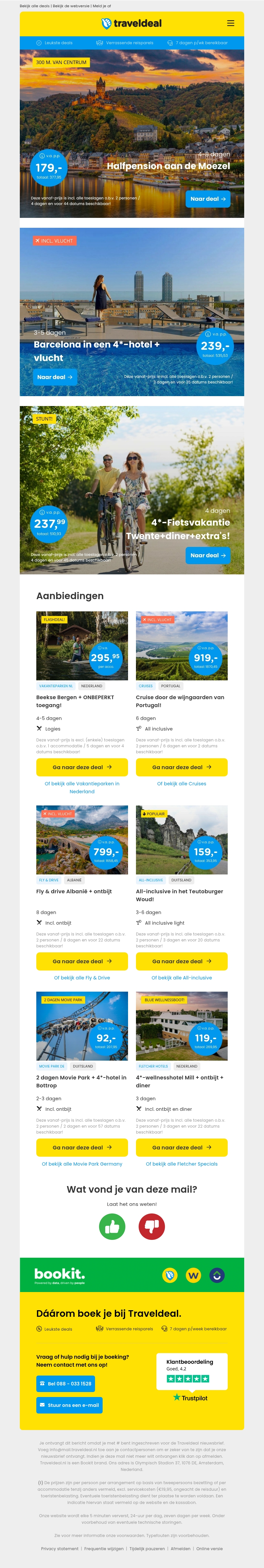Image resolution: width=264 pixels, height=1568 pixels.
Task: Tap 'Ga naar deze deal' for the Portugal cruise
Action: tap(181, 767)
